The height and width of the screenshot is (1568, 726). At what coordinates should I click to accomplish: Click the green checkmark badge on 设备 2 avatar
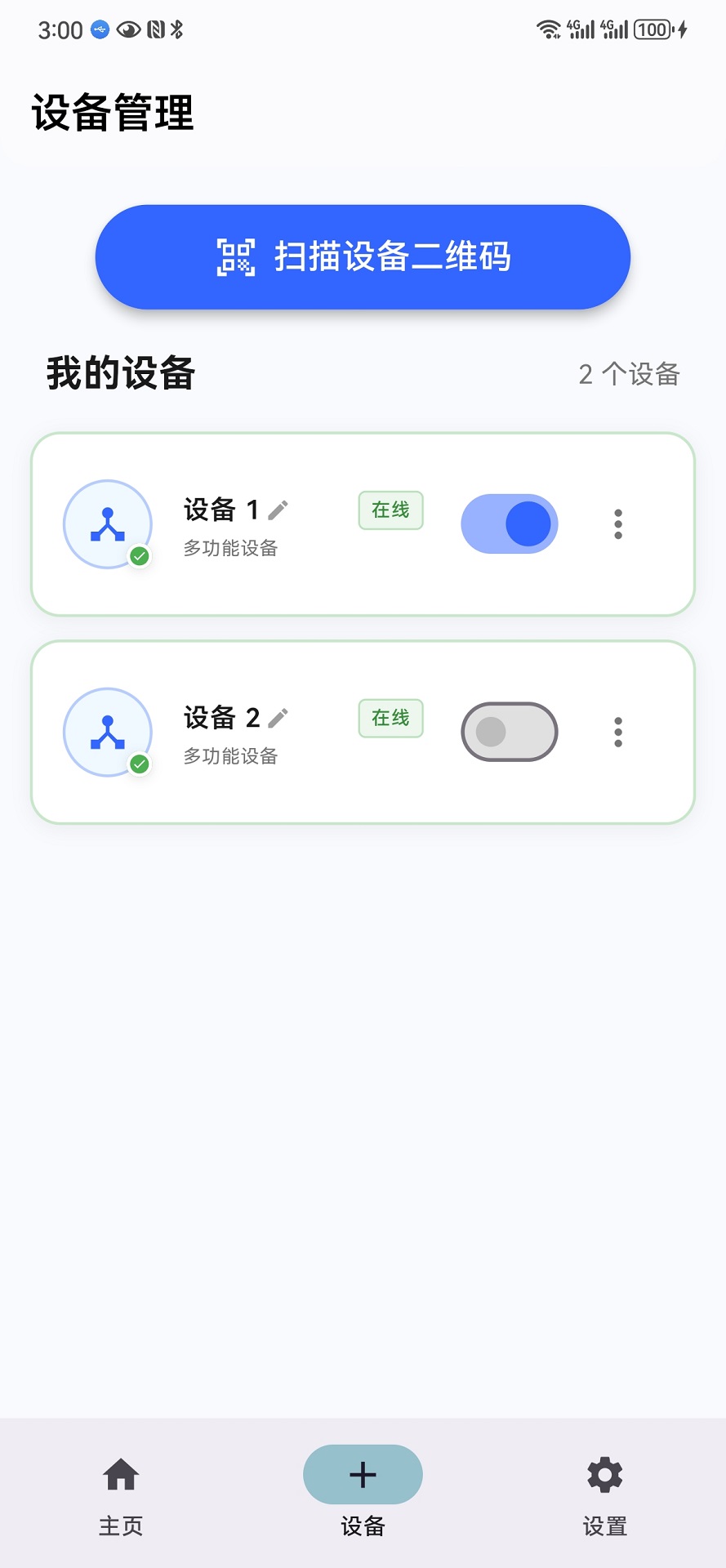(x=139, y=764)
